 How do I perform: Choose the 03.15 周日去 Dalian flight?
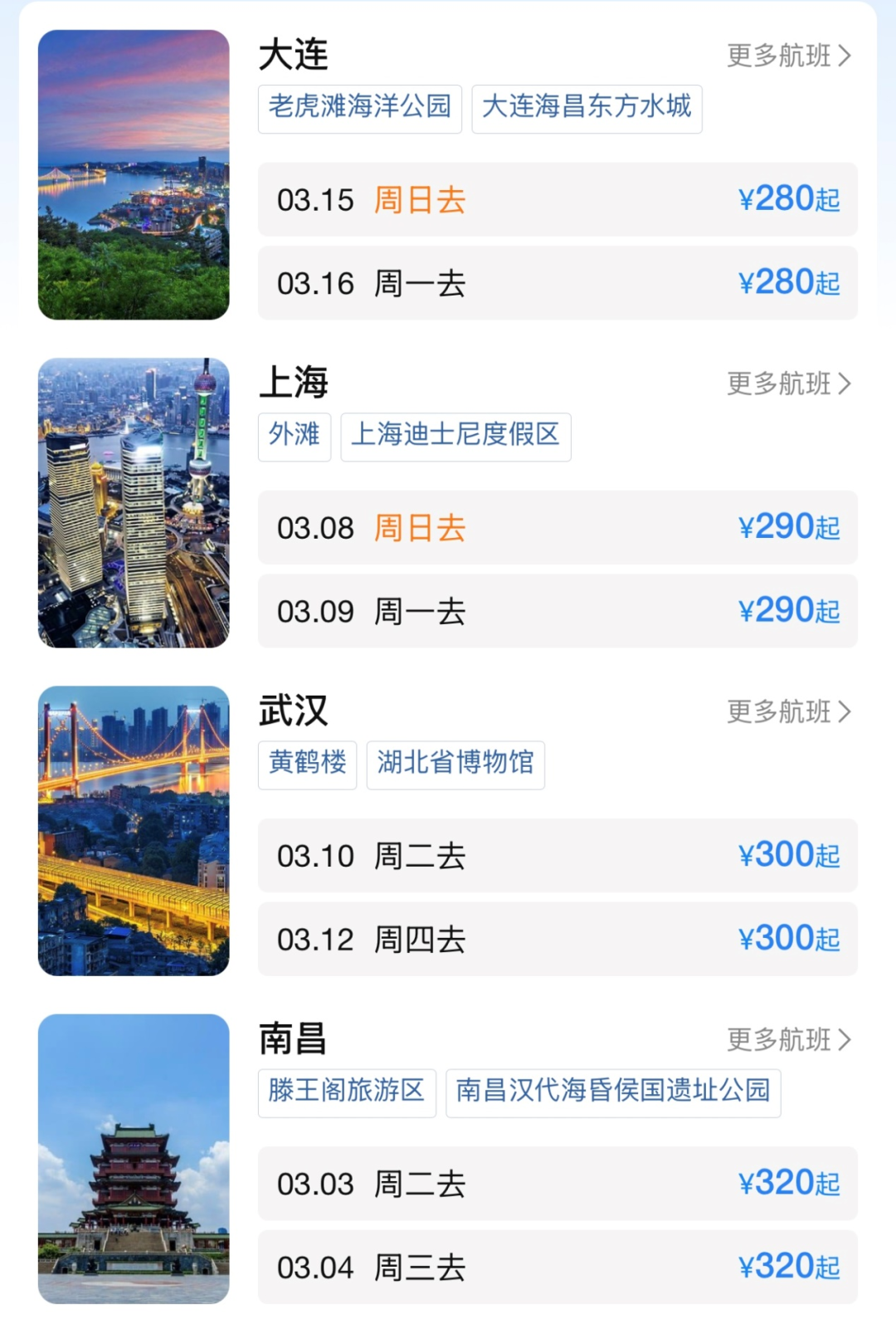(558, 200)
